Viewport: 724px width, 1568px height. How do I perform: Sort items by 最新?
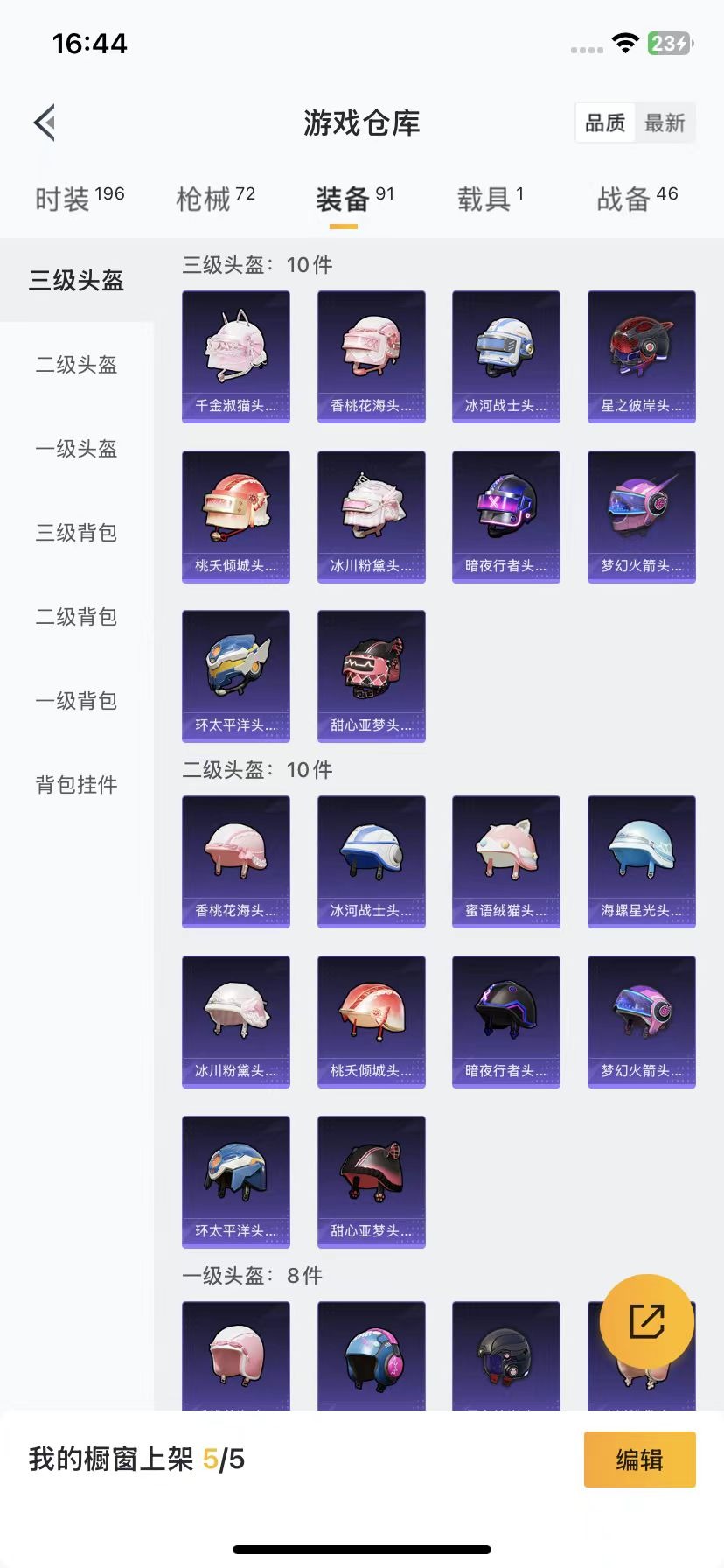coord(665,123)
